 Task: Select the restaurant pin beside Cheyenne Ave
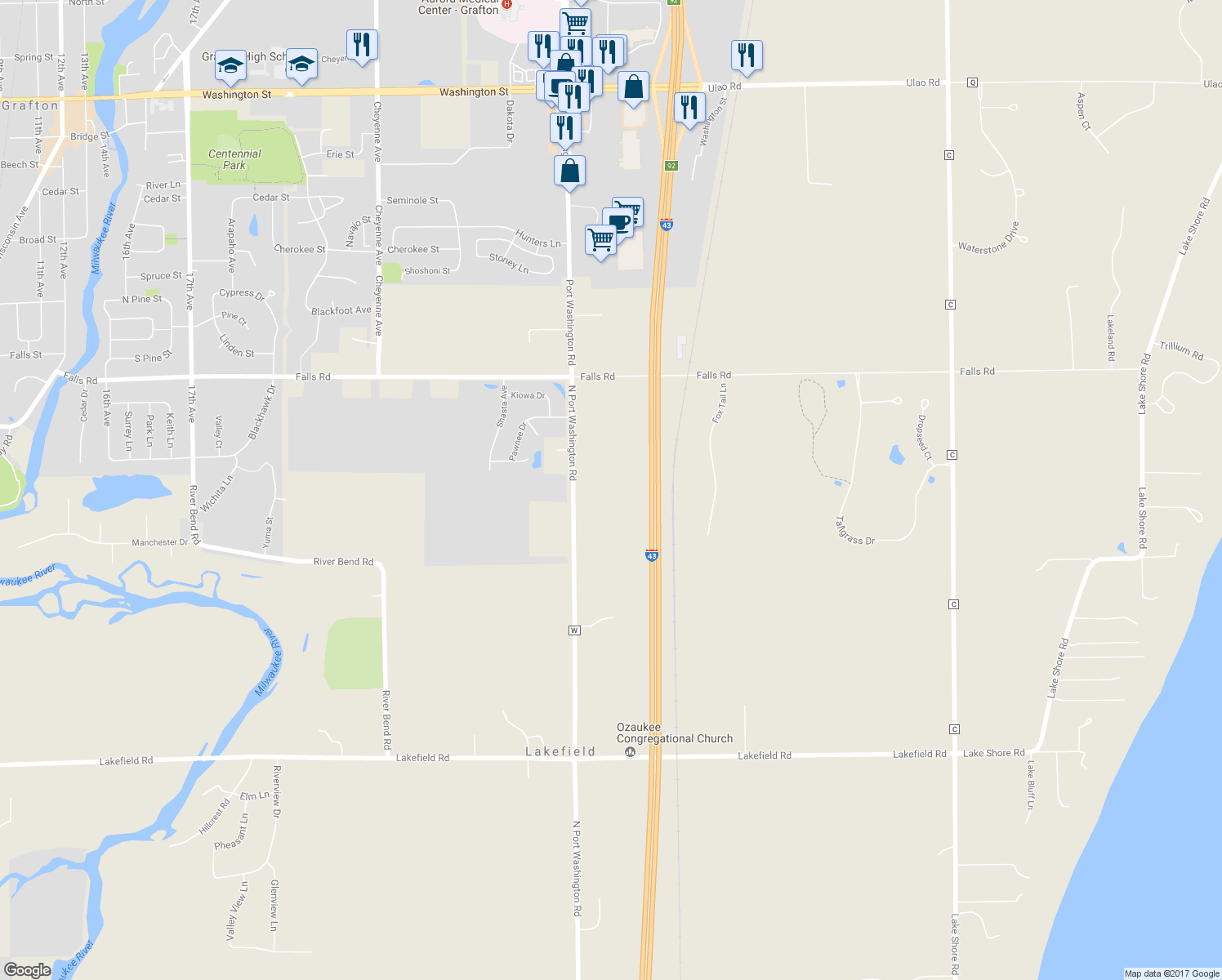tap(362, 45)
